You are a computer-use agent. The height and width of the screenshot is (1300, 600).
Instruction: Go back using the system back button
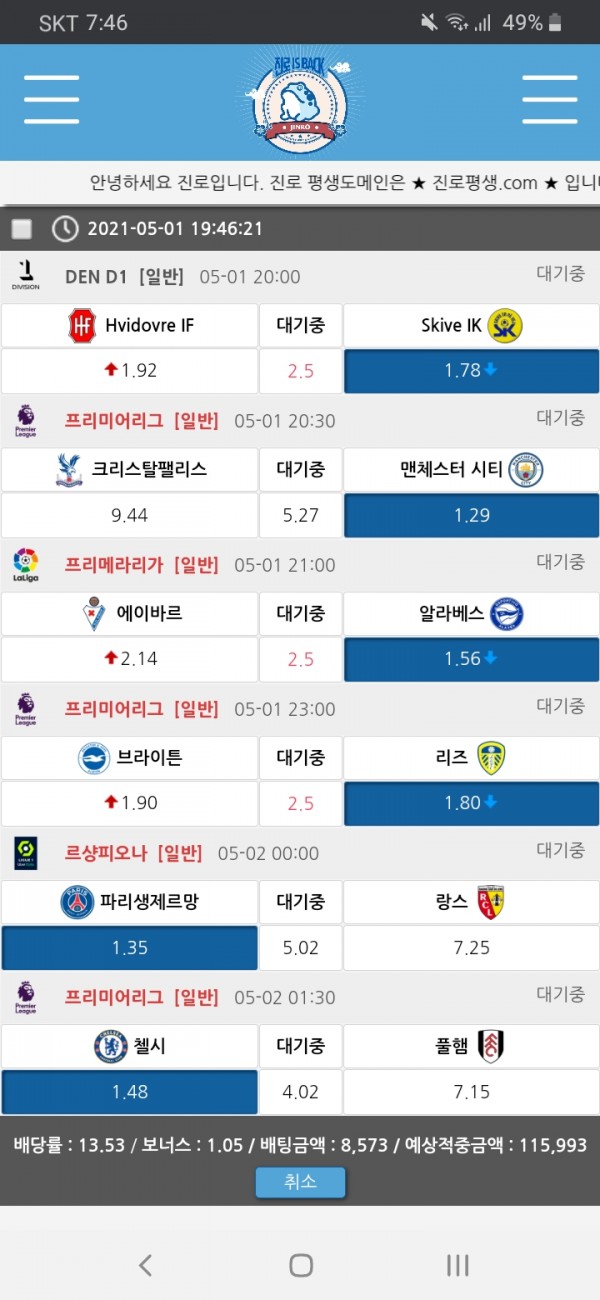pyautogui.click(x=145, y=1265)
